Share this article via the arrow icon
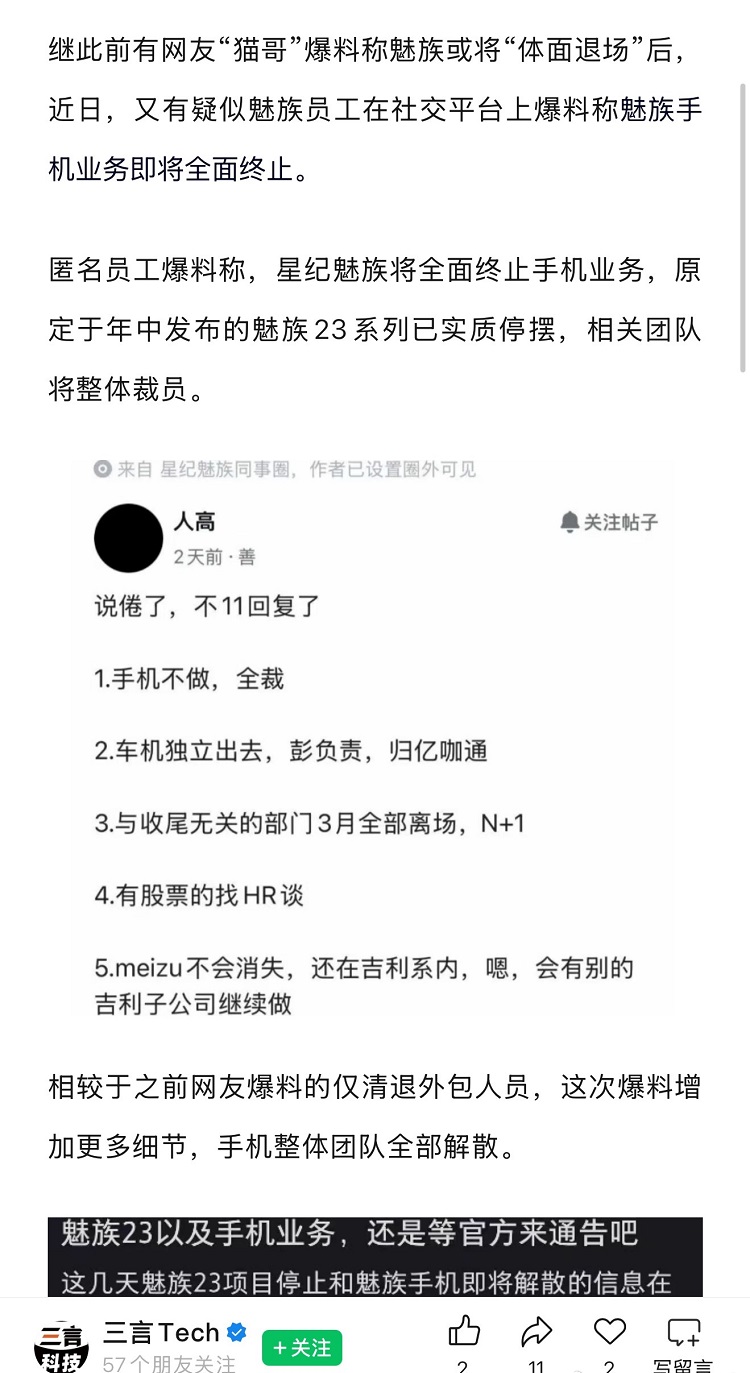The height and width of the screenshot is (1373, 750). 537,1332
